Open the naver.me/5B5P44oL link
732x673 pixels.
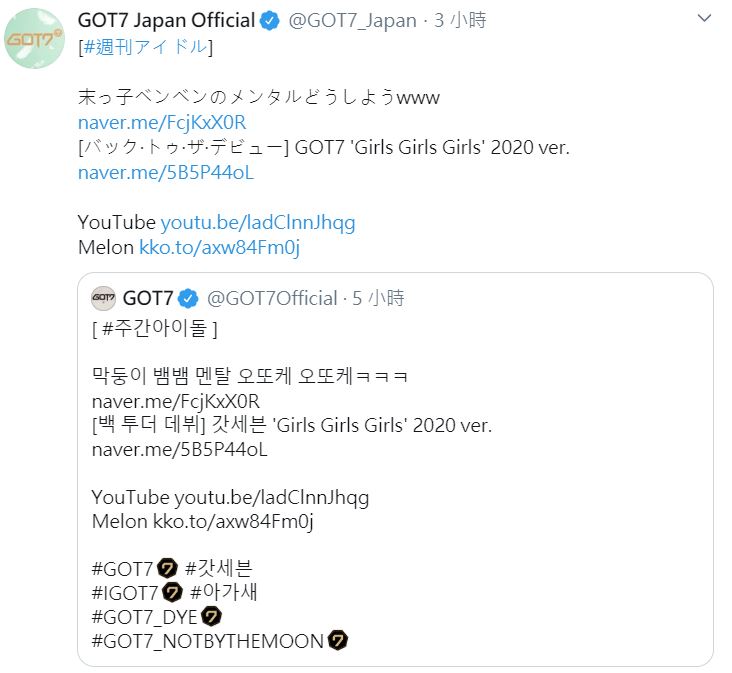tap(165, 172)
